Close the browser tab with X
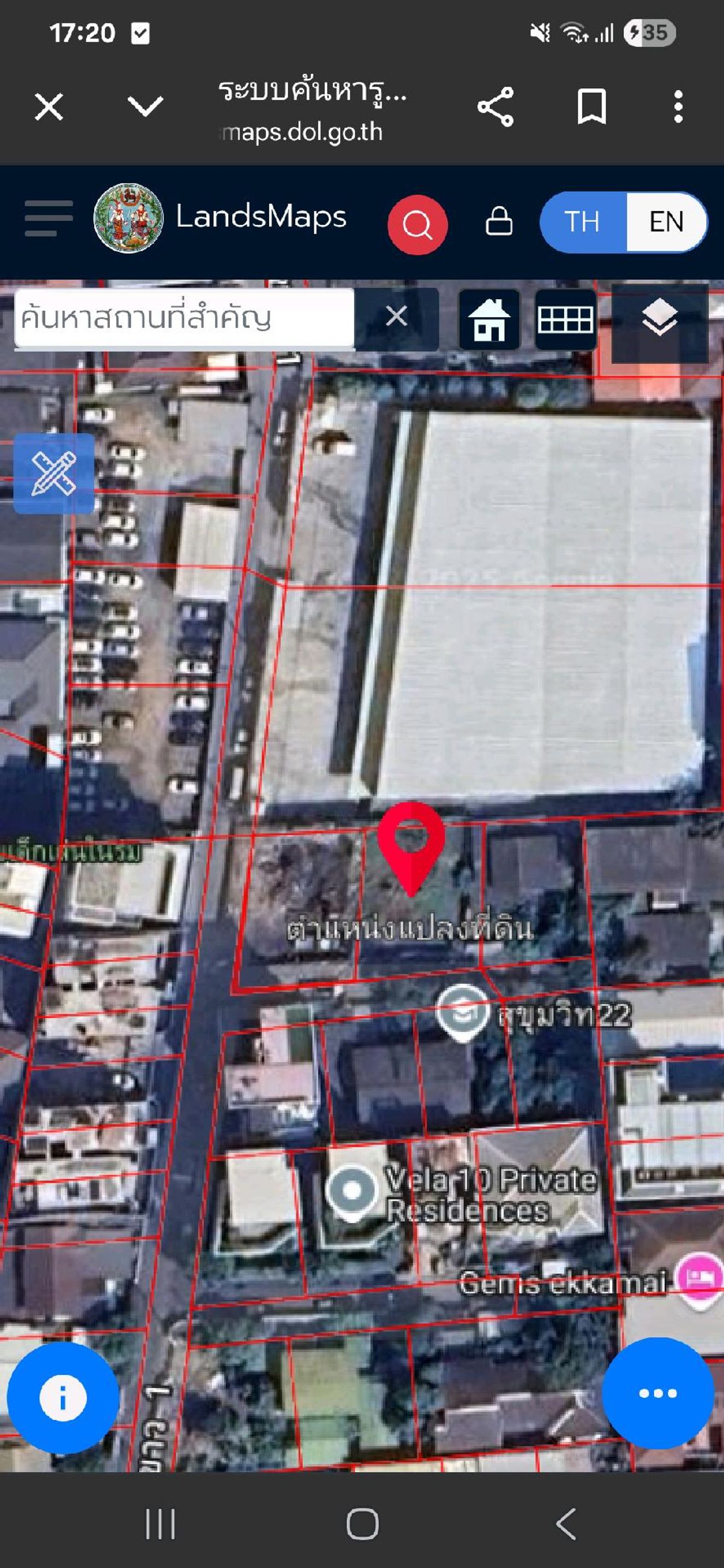 (x=49, y=107)
